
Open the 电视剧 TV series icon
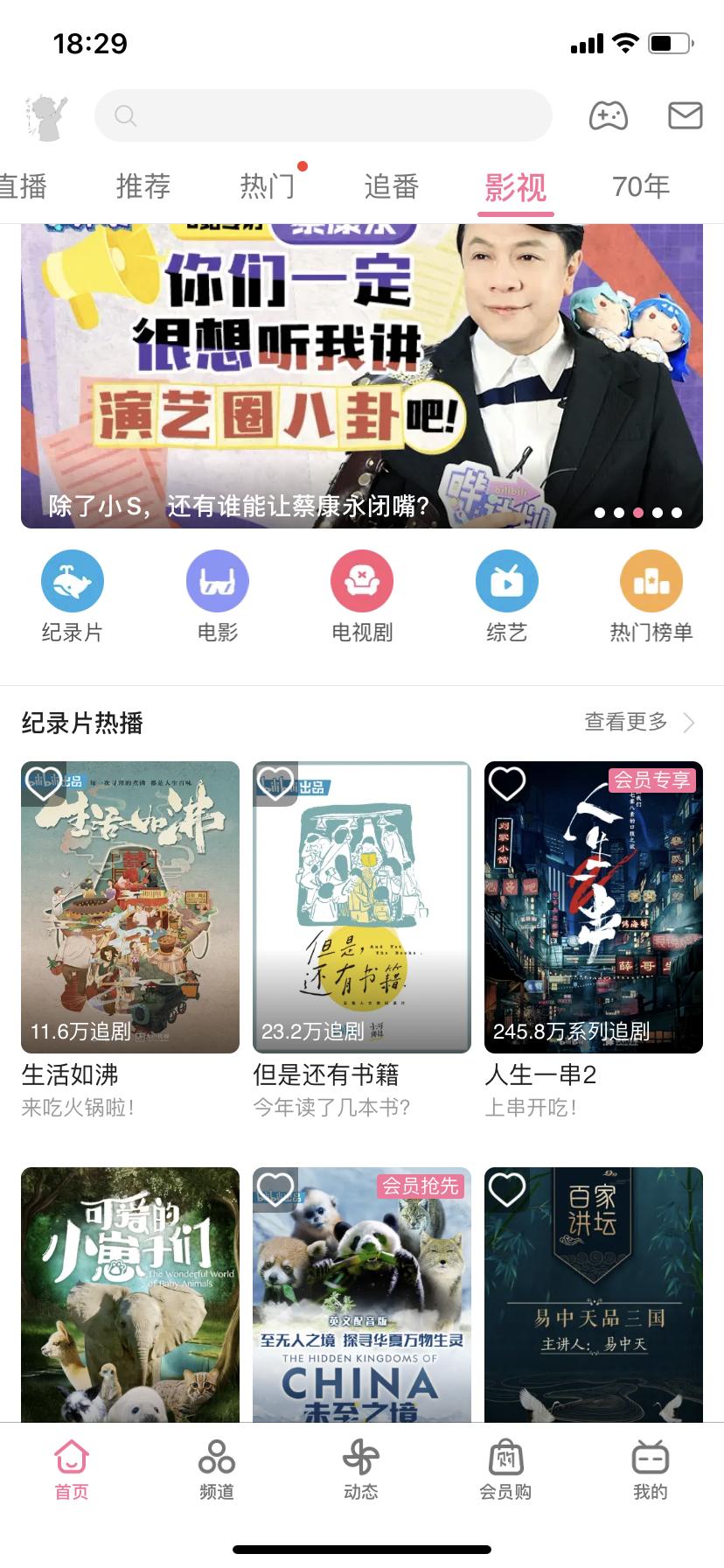point(361,580)
